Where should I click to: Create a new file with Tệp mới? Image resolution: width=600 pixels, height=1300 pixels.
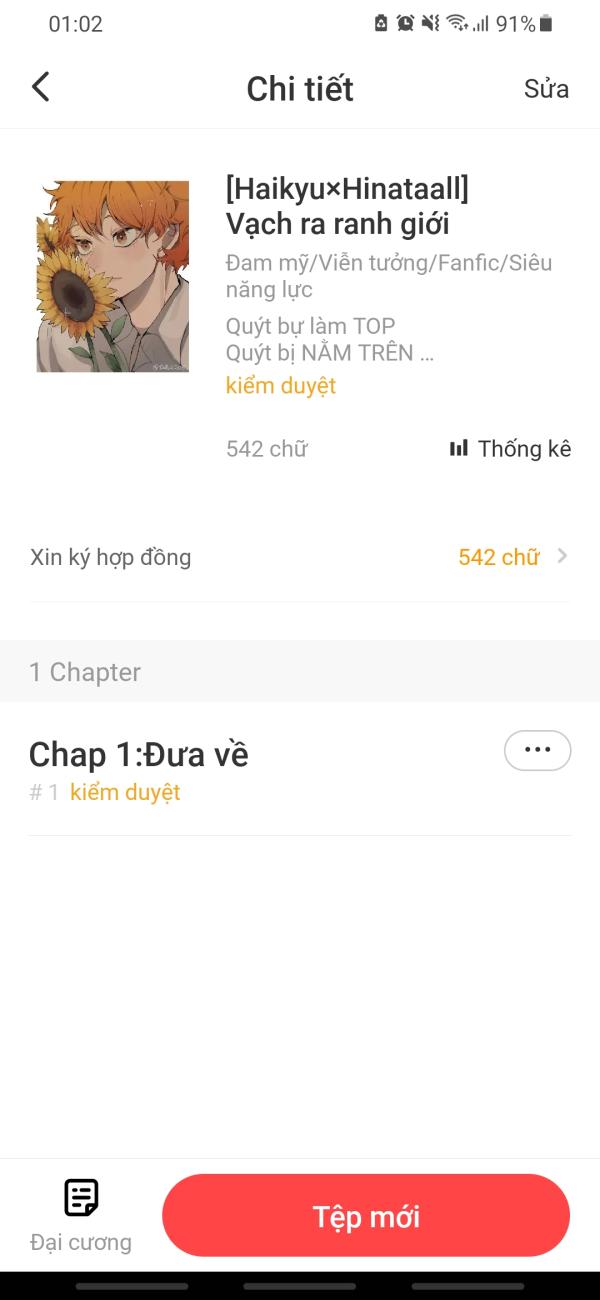point(366,1216)
